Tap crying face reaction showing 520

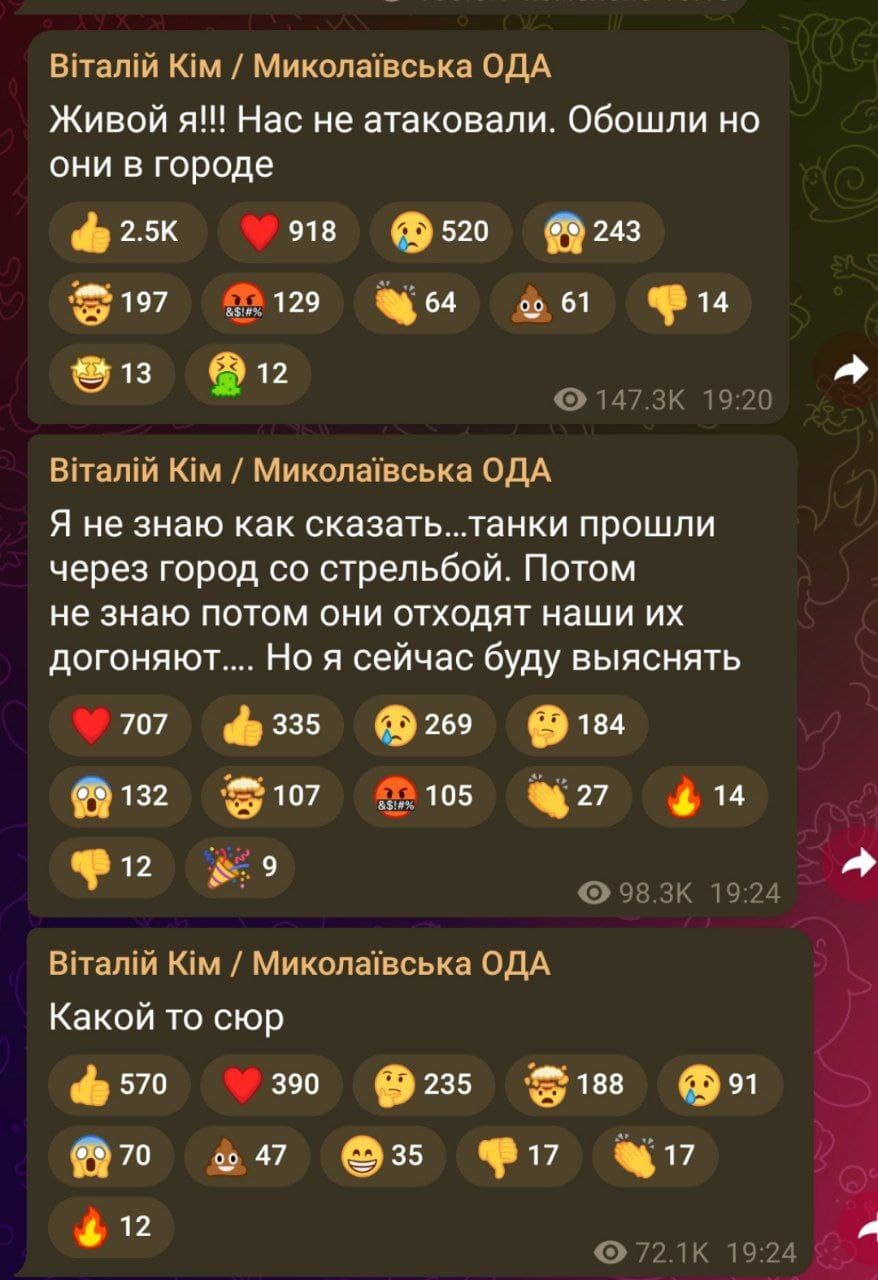click(x=440, y=232)
